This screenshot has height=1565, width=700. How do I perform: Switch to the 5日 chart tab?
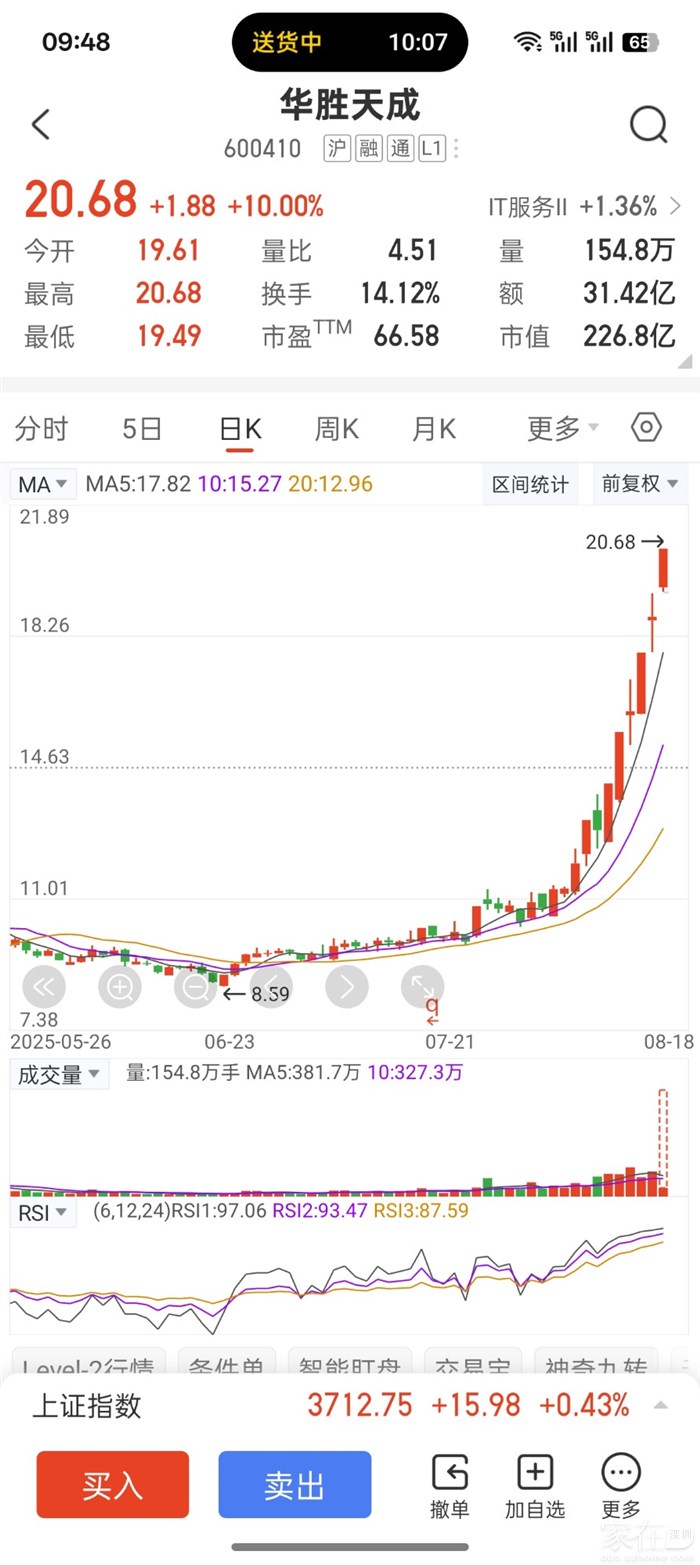[142, 429]
